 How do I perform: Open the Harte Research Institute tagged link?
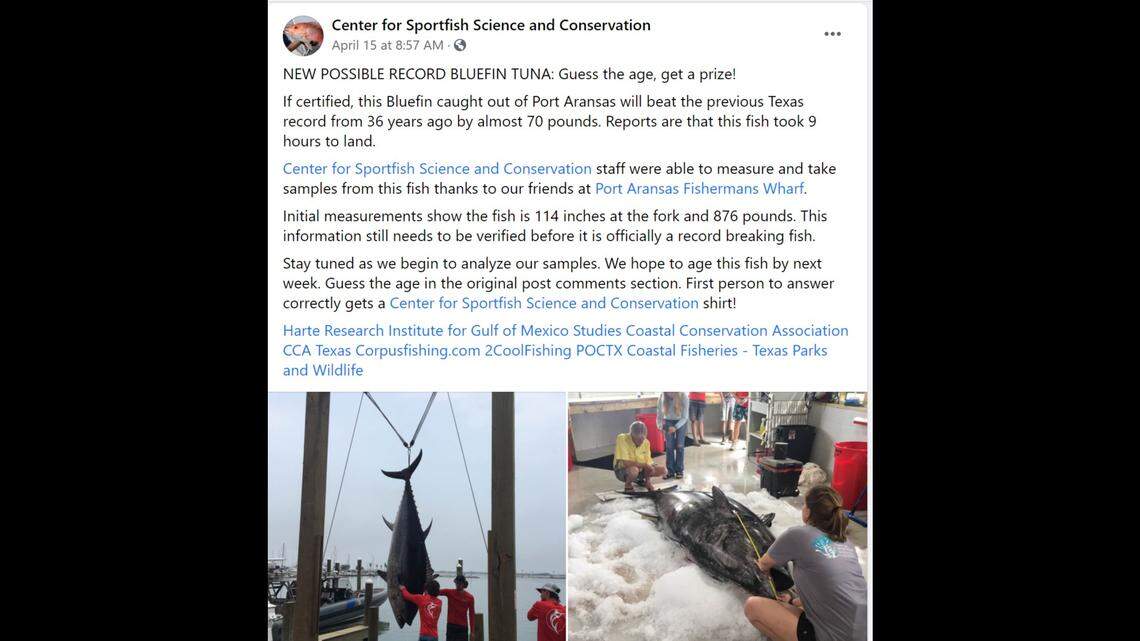point(452,331)
